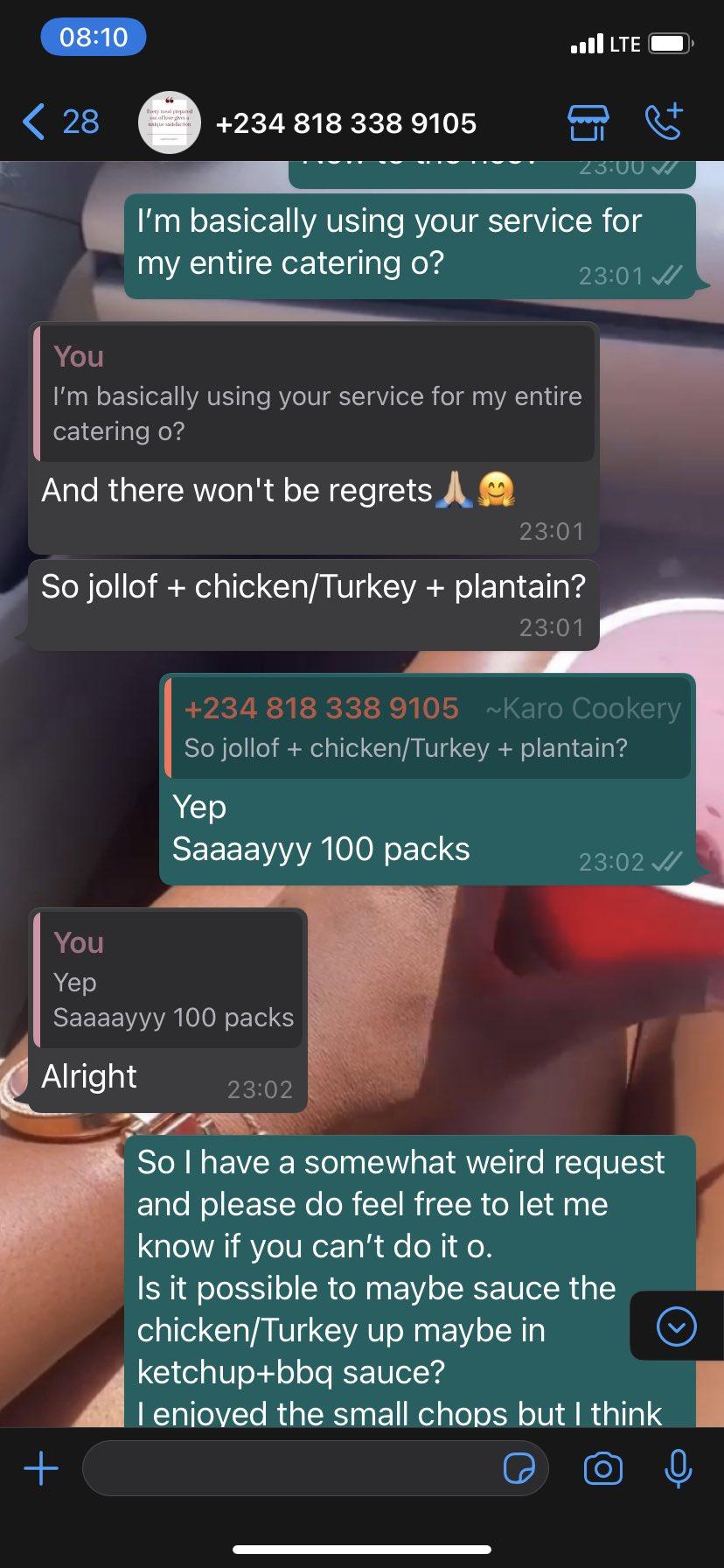
Task: Open the sticker picker
Action: [519, 1468]
